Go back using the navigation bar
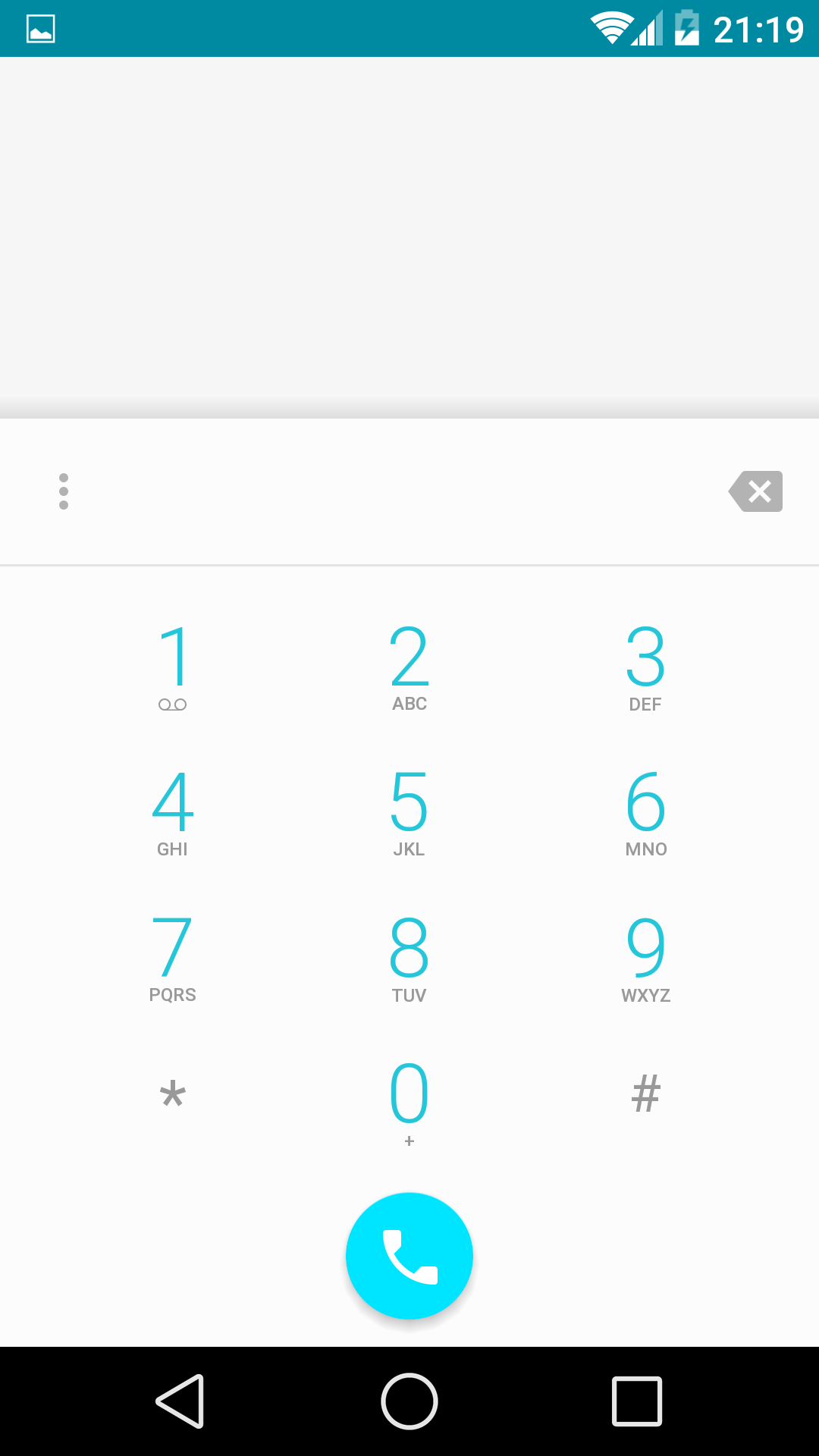Viewport: 819px width, 1456px height. [180, 1401]
